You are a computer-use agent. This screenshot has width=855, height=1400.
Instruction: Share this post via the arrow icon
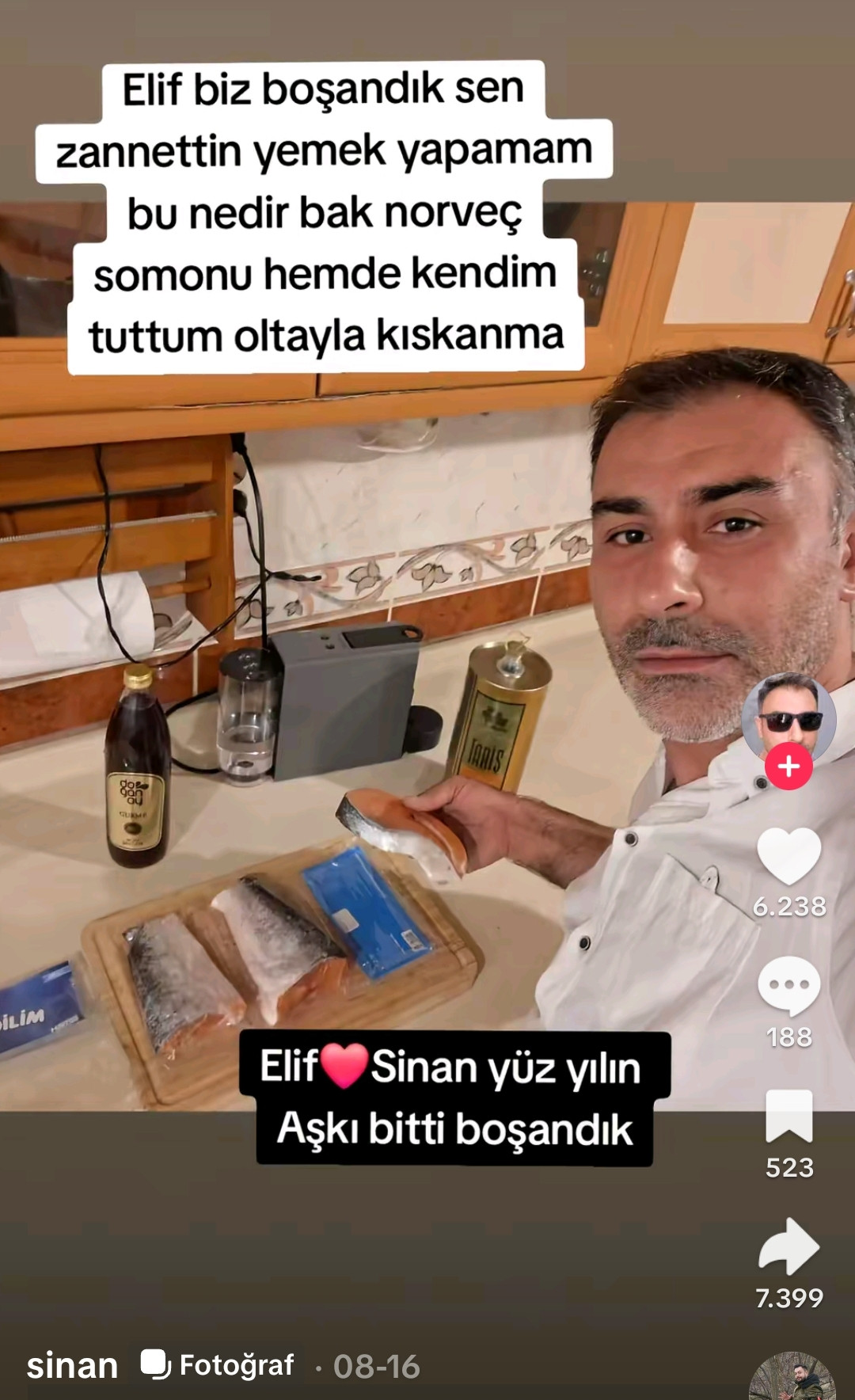(788, 1246)
